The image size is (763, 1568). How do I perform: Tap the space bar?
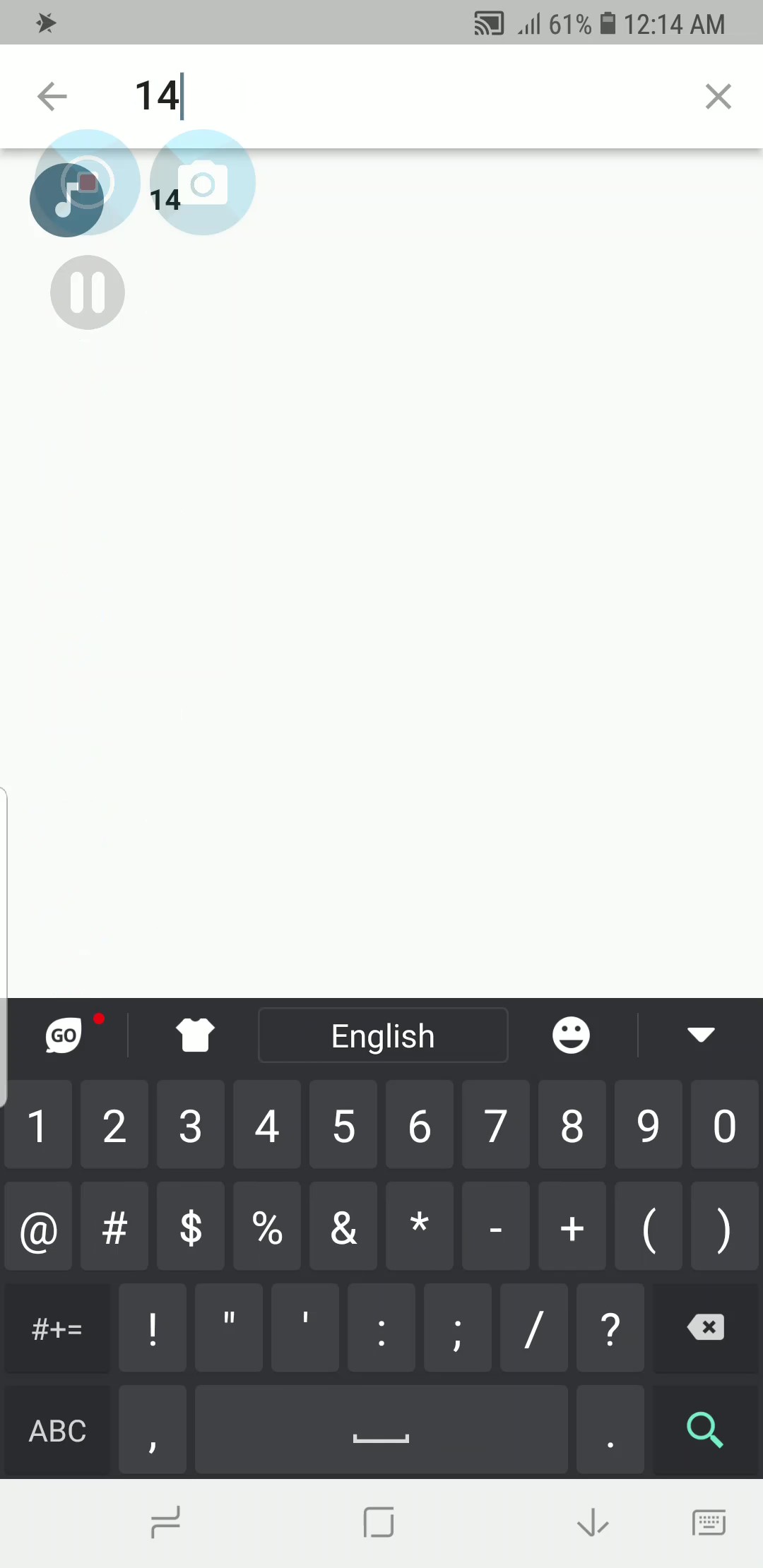pos(381,1430)
